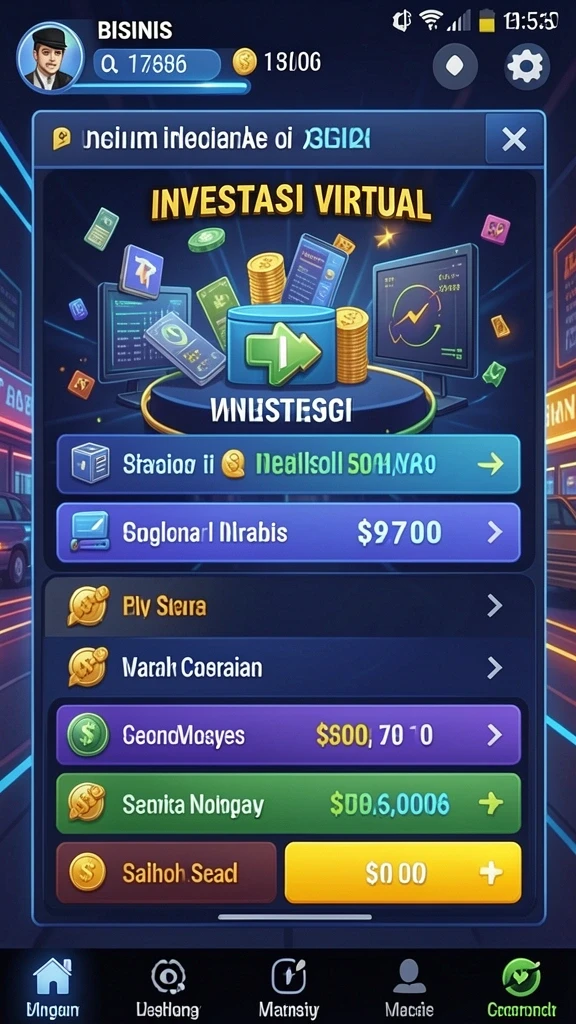Image resolution: width=576 pixels, height=1024 pixels.
Task: Select the green Senrita Nolngay row
Action: (288, 805)
